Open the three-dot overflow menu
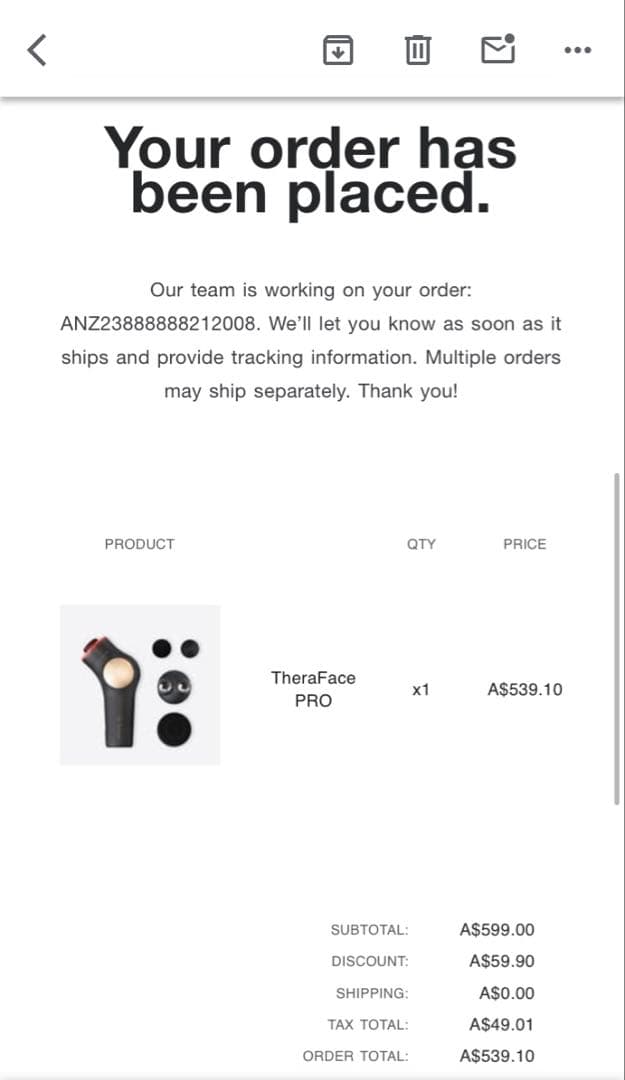625x1080 pixels. click(x=577, y=49)
